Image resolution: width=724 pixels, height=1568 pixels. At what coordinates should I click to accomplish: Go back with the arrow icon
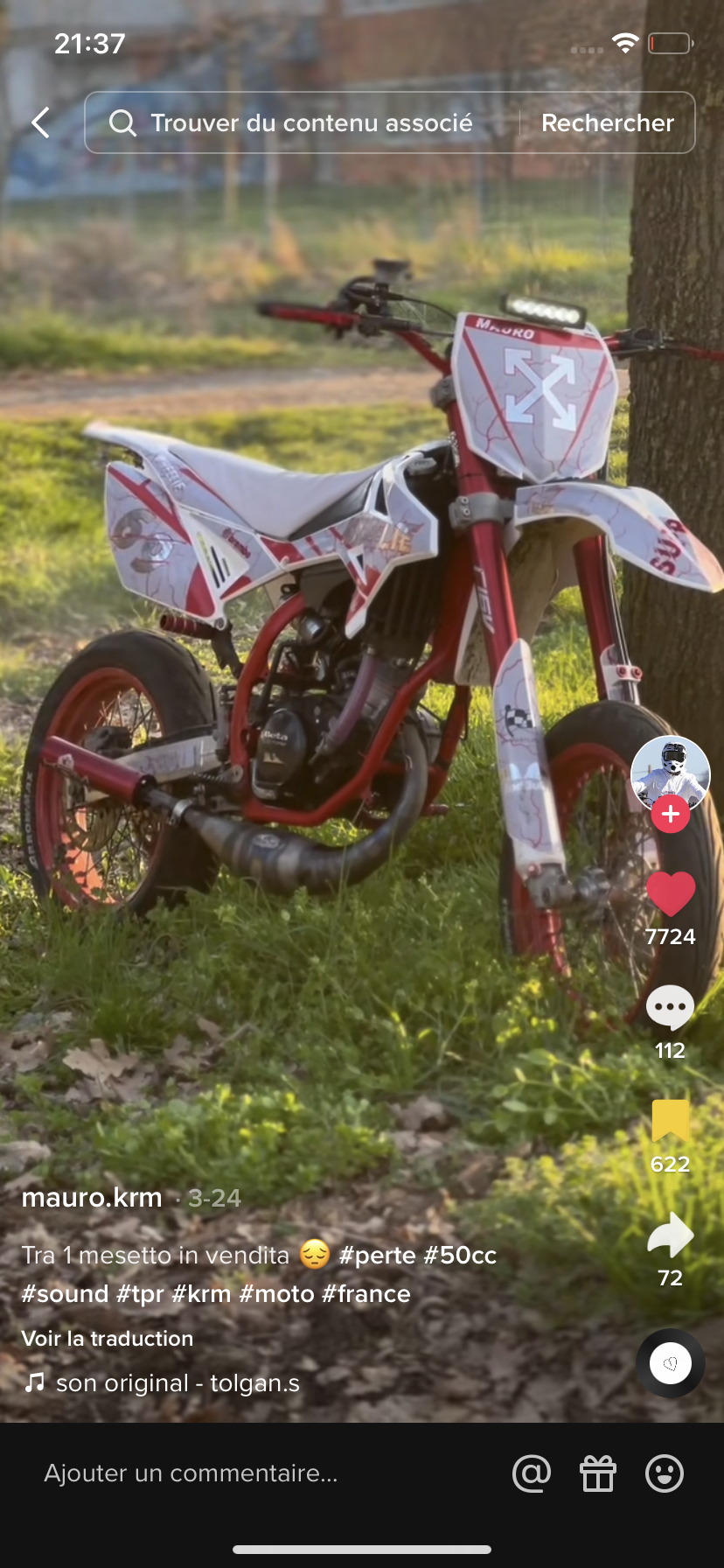tap(40, 122)
